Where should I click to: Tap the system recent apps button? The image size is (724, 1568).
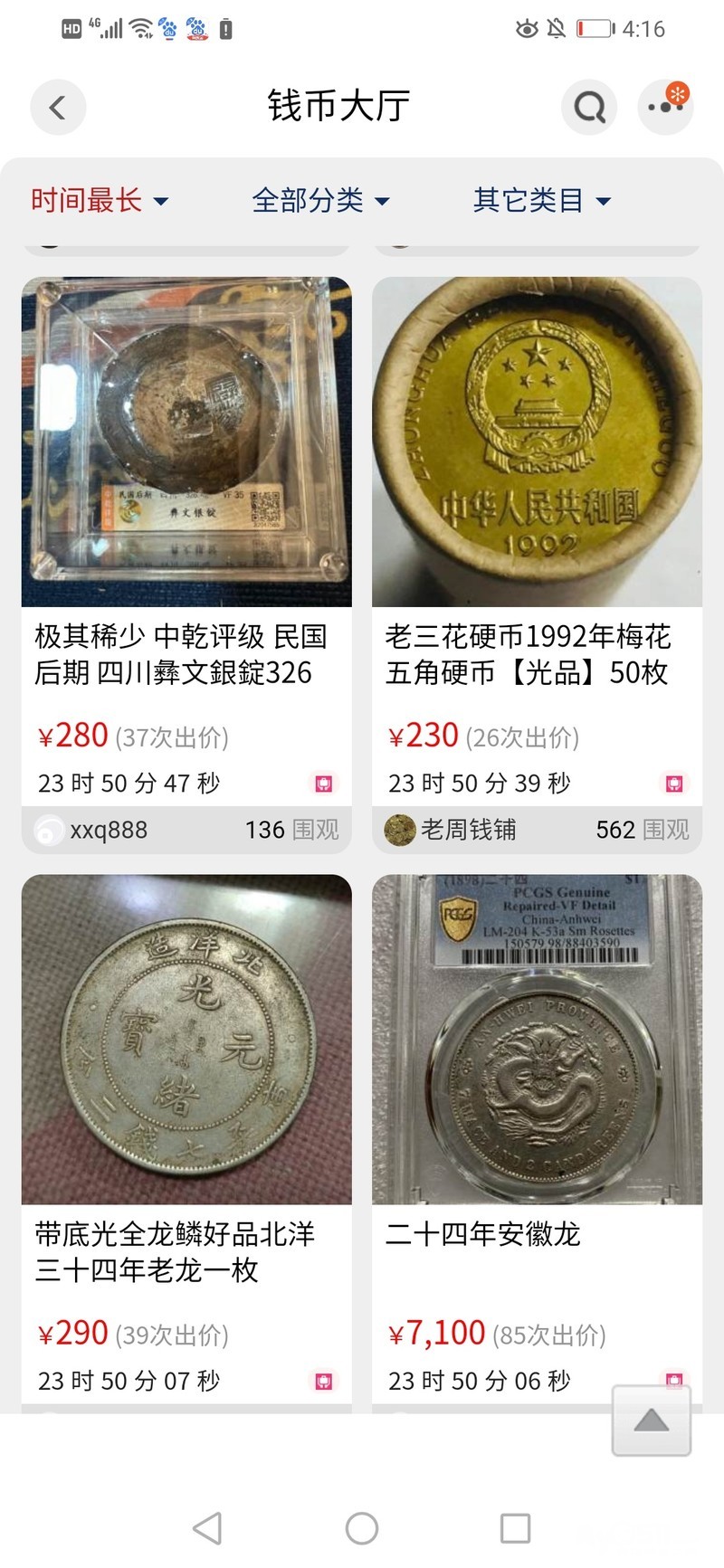pos(515,1528)
